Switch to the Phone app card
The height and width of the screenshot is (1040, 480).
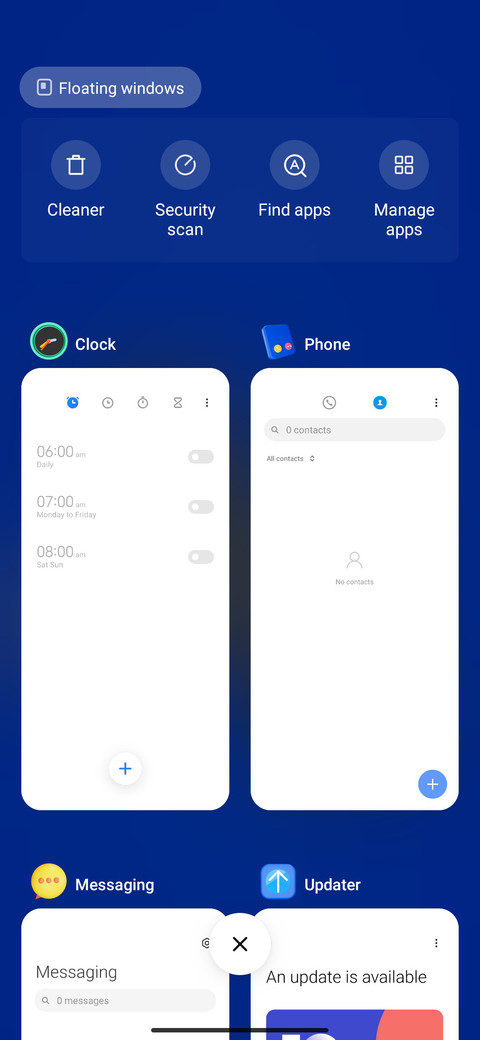355,589
